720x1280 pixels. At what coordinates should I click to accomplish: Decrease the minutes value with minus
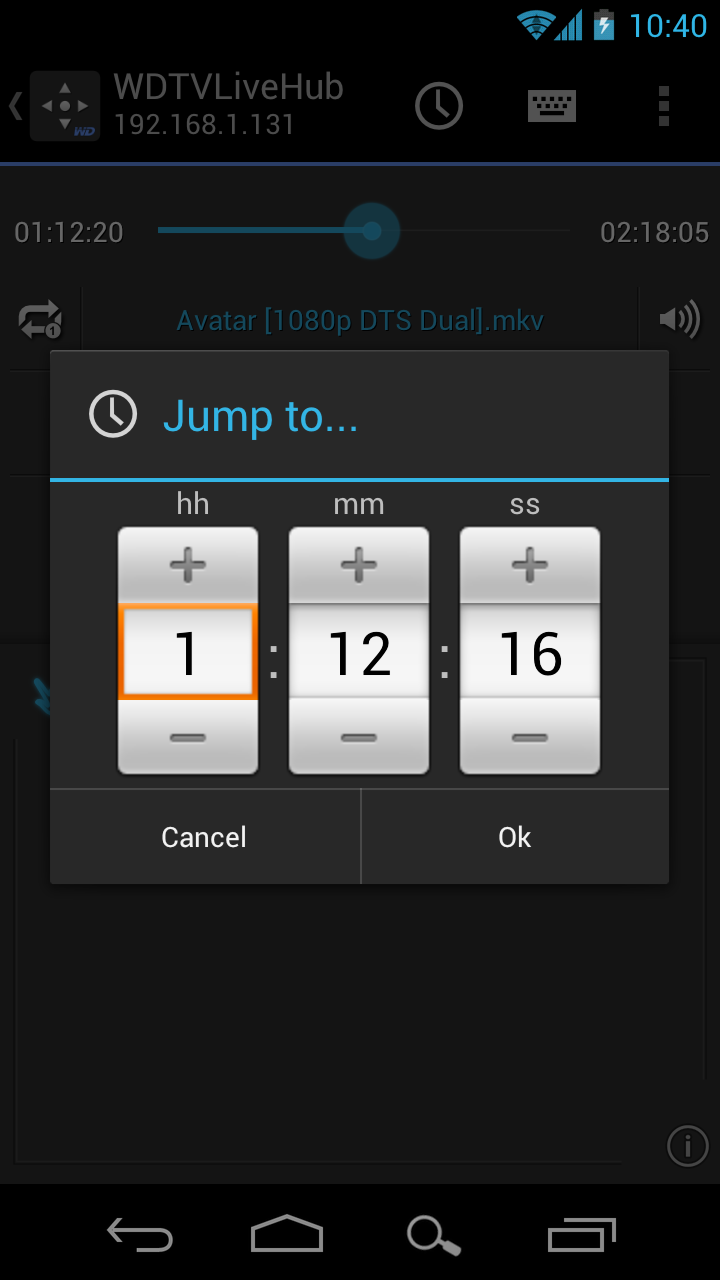point(359,738)
